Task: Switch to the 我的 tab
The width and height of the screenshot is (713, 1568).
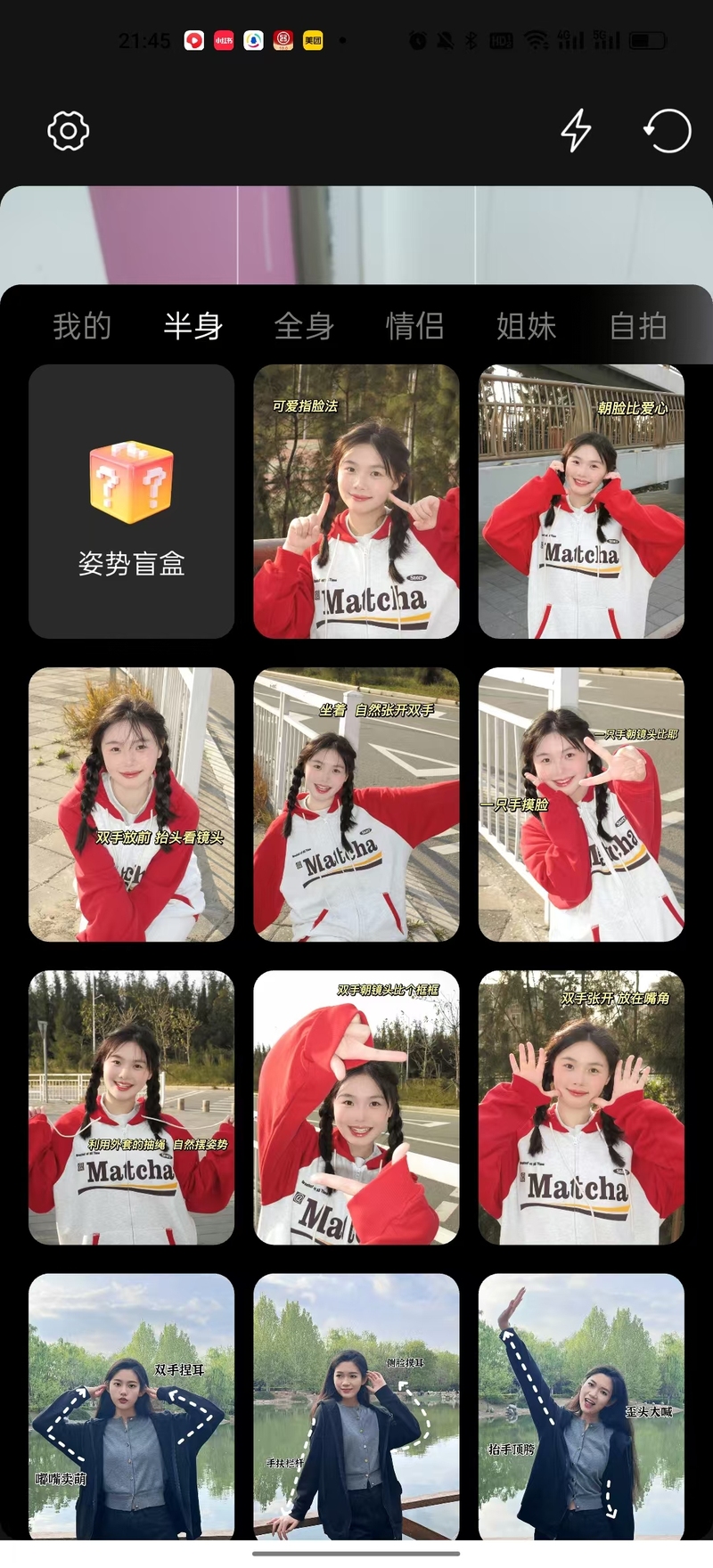Action: (x=82, y=326)
